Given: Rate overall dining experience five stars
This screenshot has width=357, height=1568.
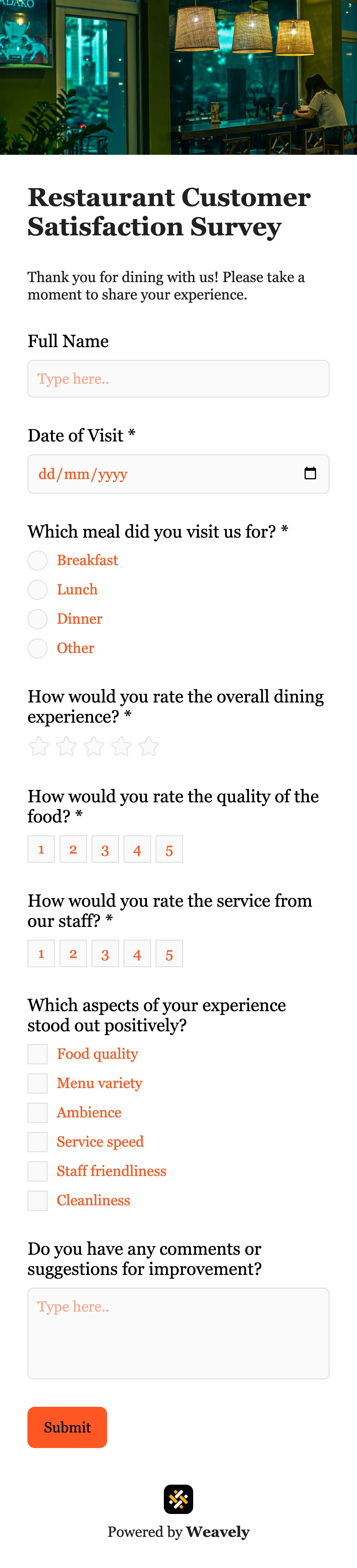Looking at the screenshot, I should tap(148, 746).
